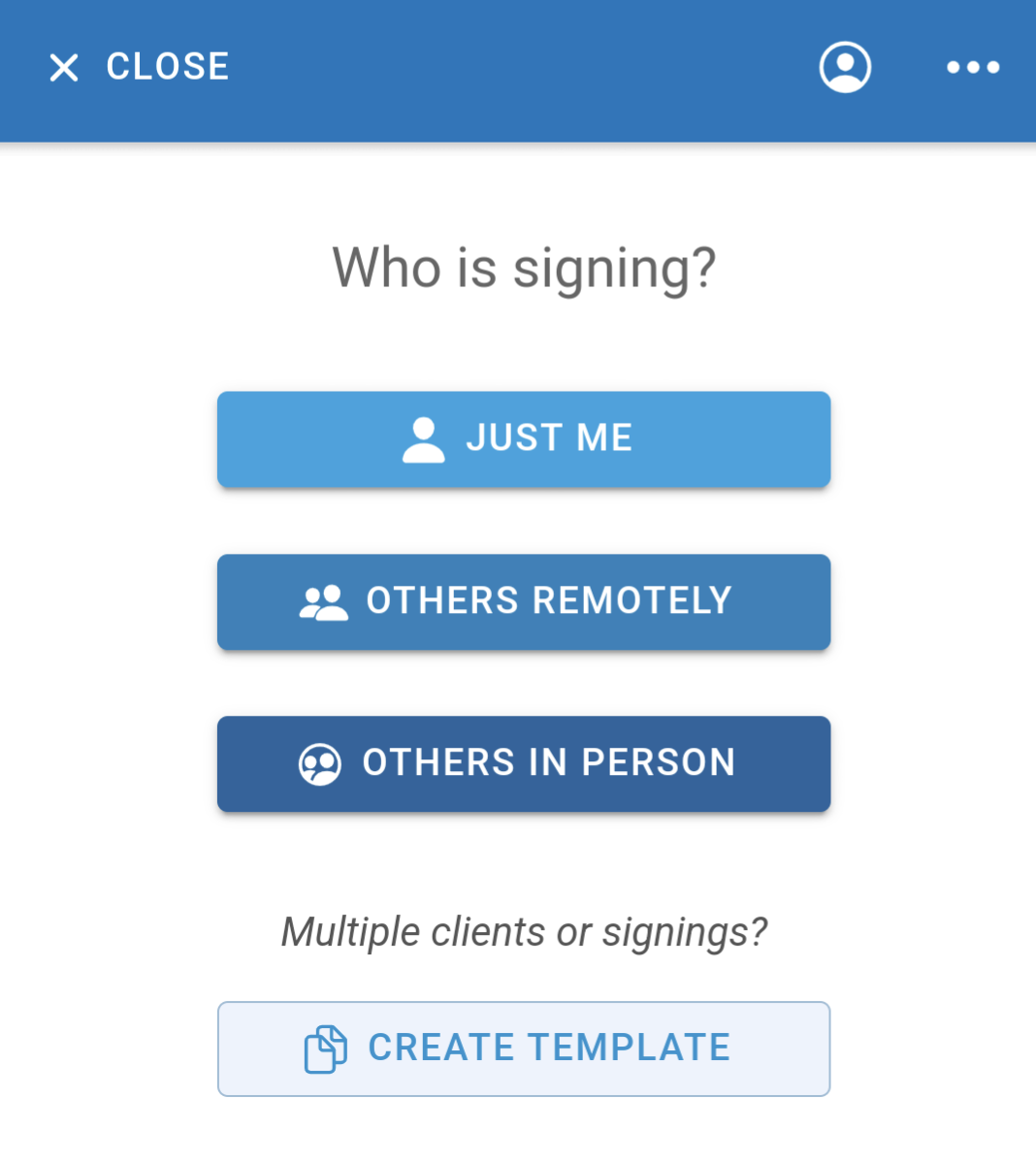Screen dimensions: 1036x1161
Task: Click the two-people icon on Others Remotely
Action: click(323, 601)
